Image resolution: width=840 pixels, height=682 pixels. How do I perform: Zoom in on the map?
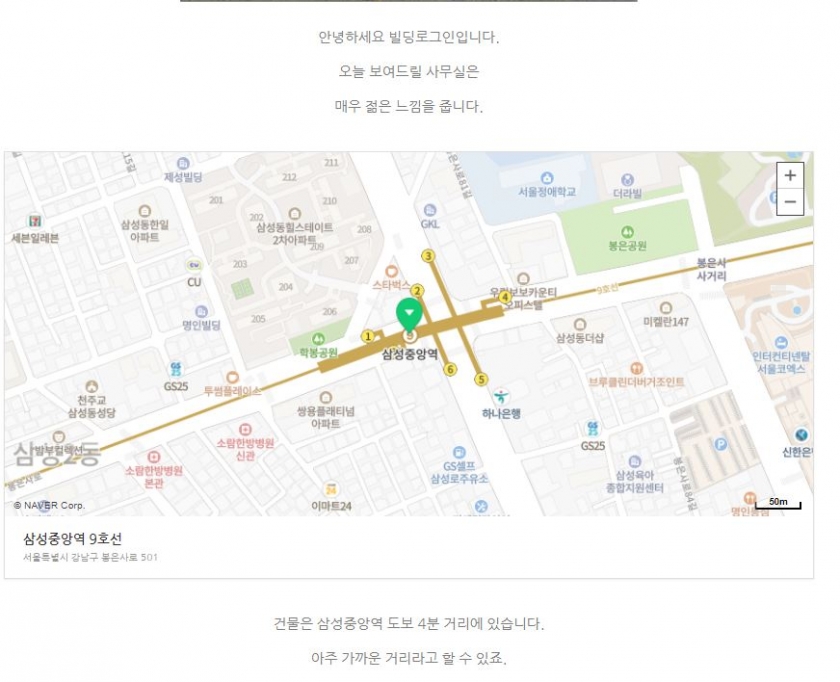790,175
